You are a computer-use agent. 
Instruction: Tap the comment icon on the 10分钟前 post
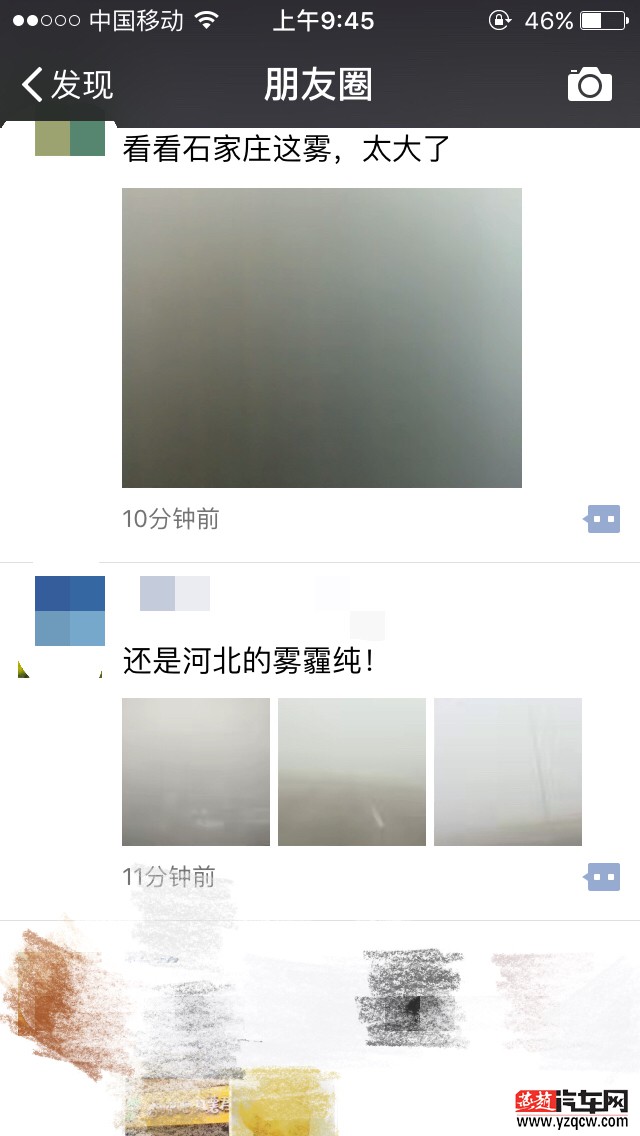pos(602,519)
